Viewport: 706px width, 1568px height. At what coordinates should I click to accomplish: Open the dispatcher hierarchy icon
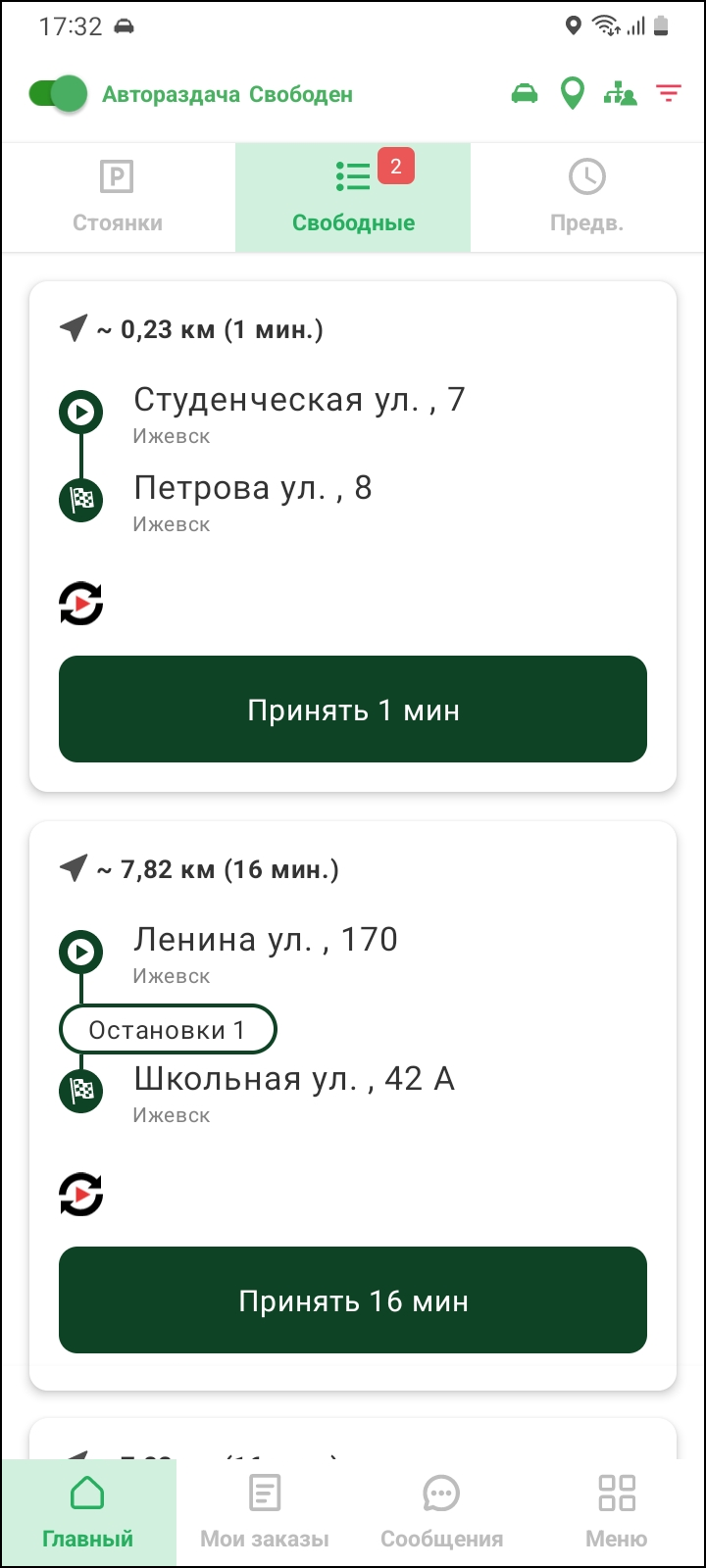620,94
